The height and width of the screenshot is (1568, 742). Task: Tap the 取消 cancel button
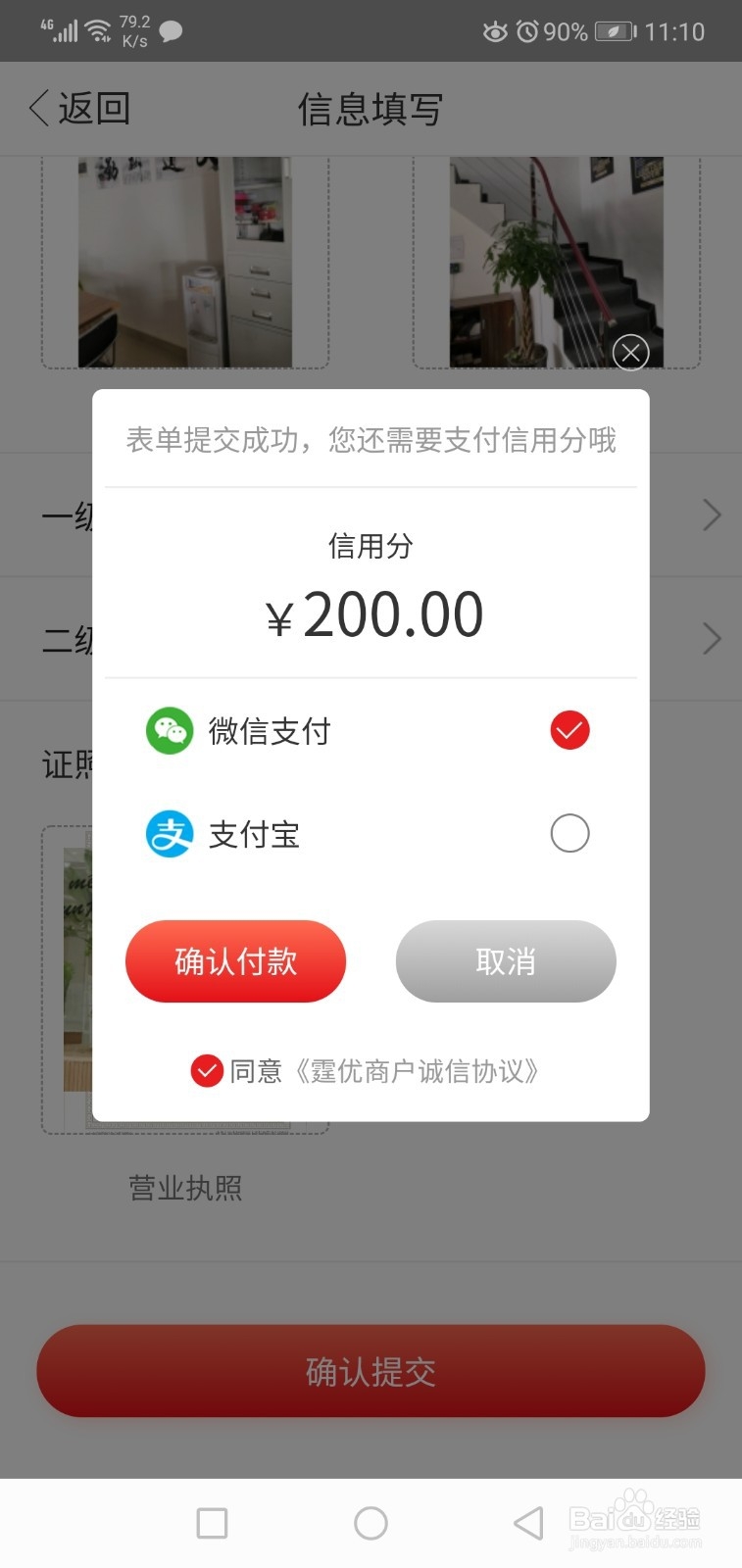(x=505, y=961)
